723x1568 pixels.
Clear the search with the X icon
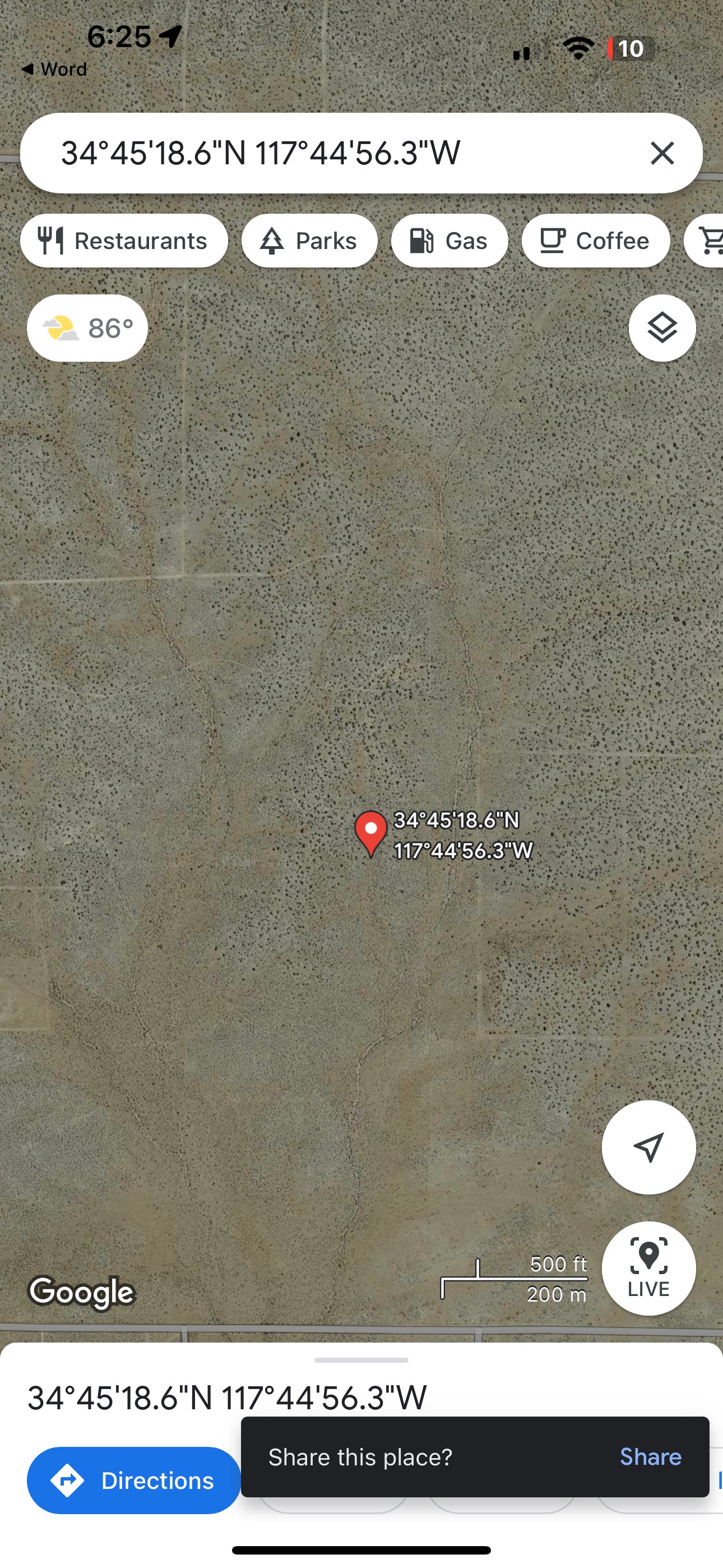click(x=661, y=153)
